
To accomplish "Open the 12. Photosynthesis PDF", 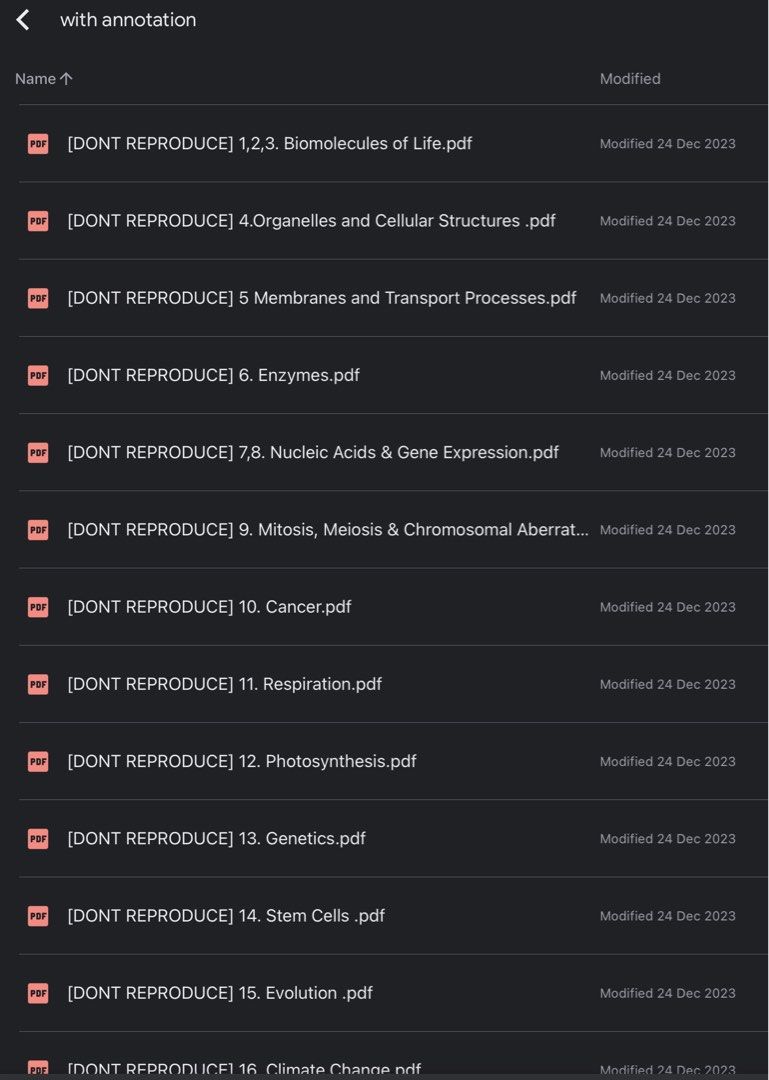I will pos(241,762).
